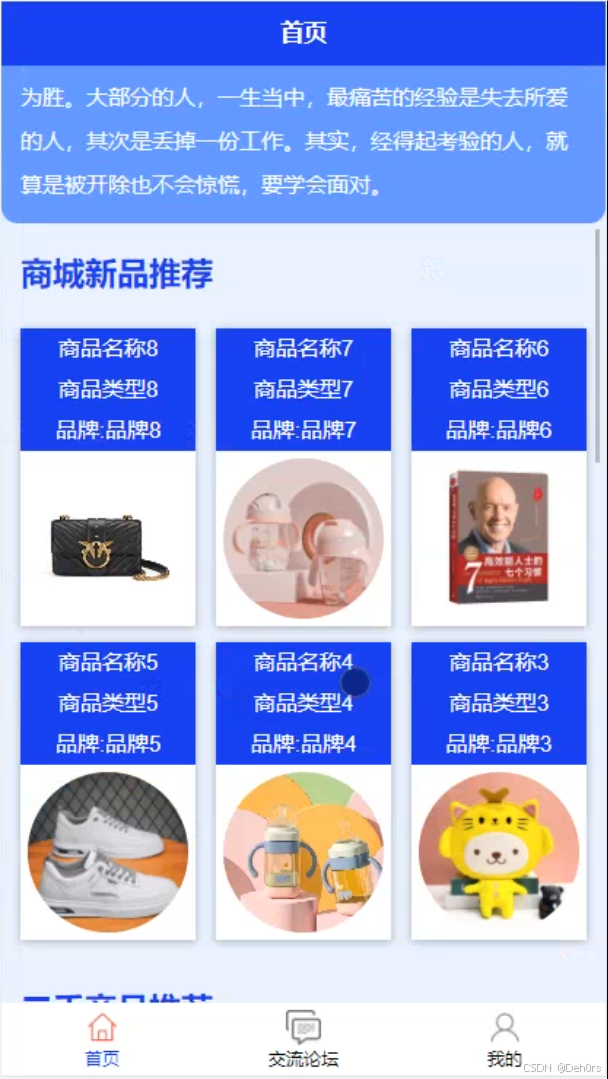View the 商品名称3 toy card

point(498,790)
